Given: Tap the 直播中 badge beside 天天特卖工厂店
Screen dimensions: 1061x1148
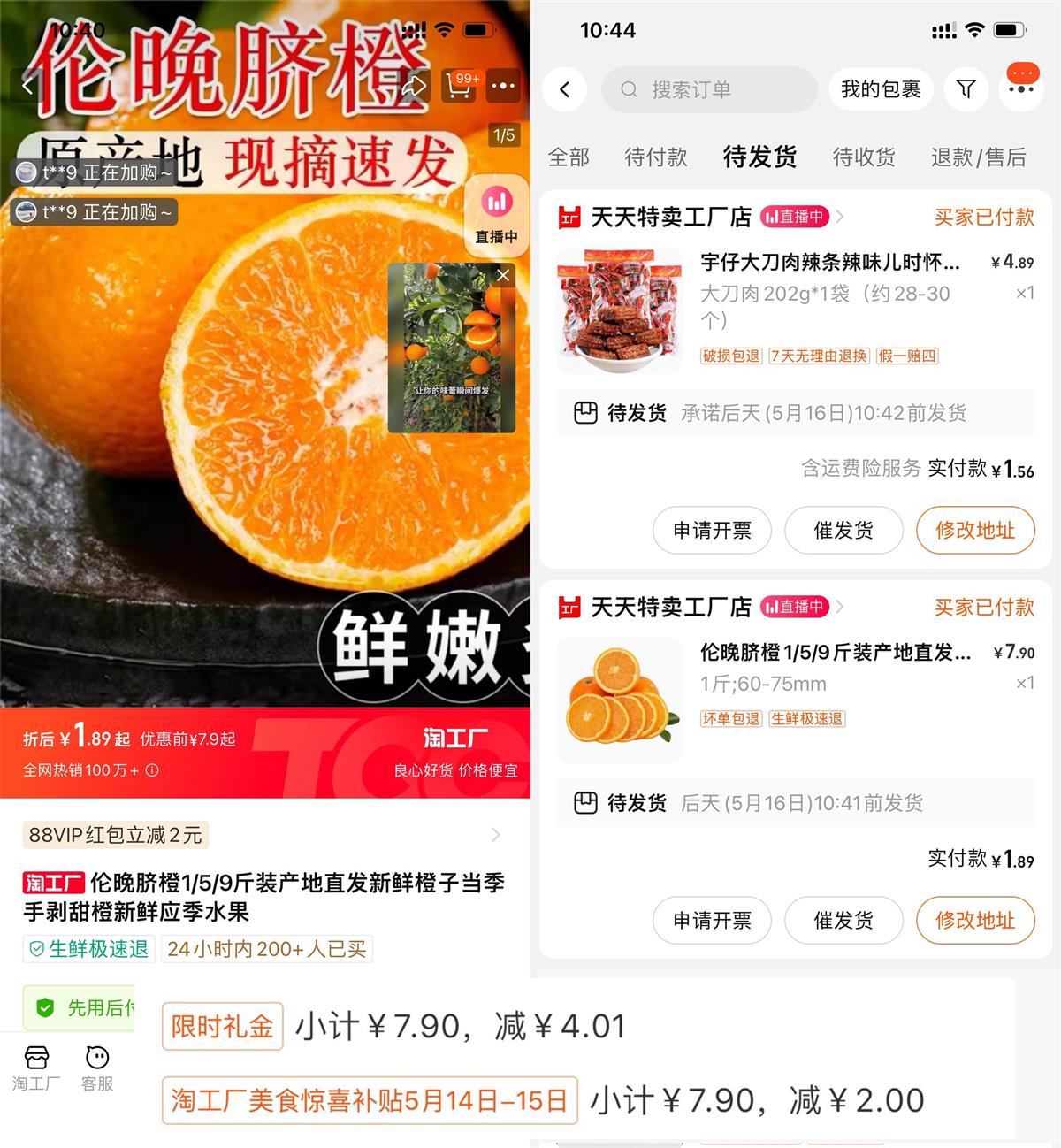Looking at the screenshot, I should coord(795,218).
